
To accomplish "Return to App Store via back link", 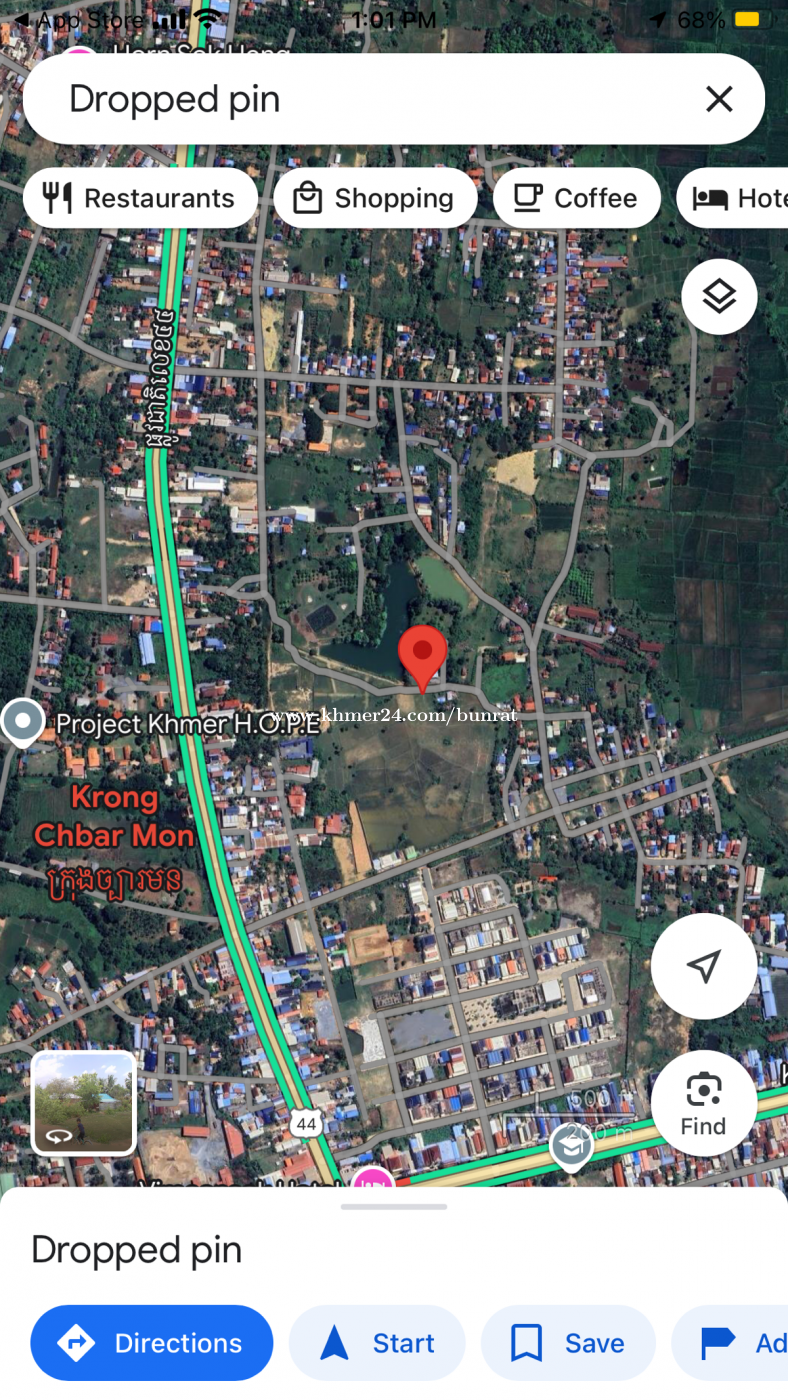I will pos(78,19).
